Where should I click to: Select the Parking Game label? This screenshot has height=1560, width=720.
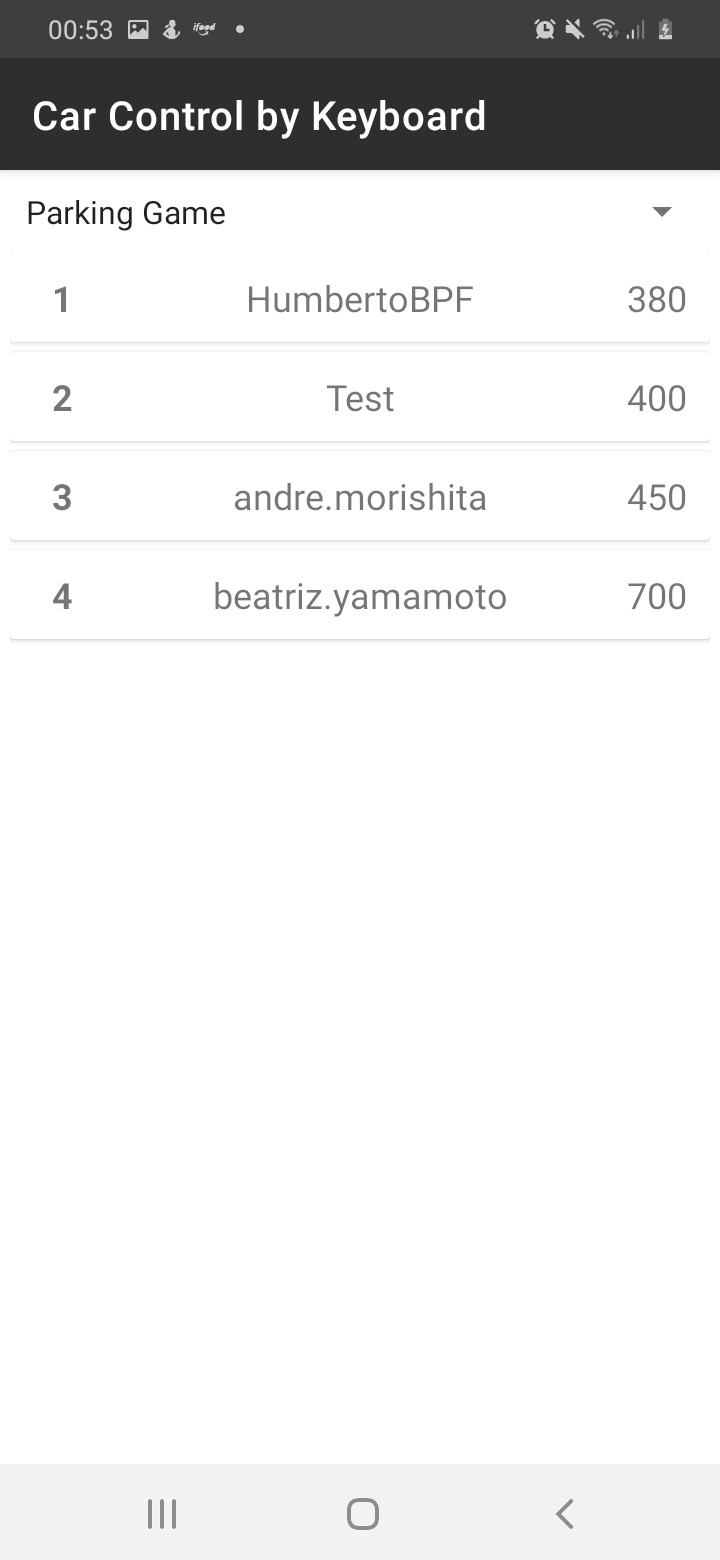tap(125, 212)
